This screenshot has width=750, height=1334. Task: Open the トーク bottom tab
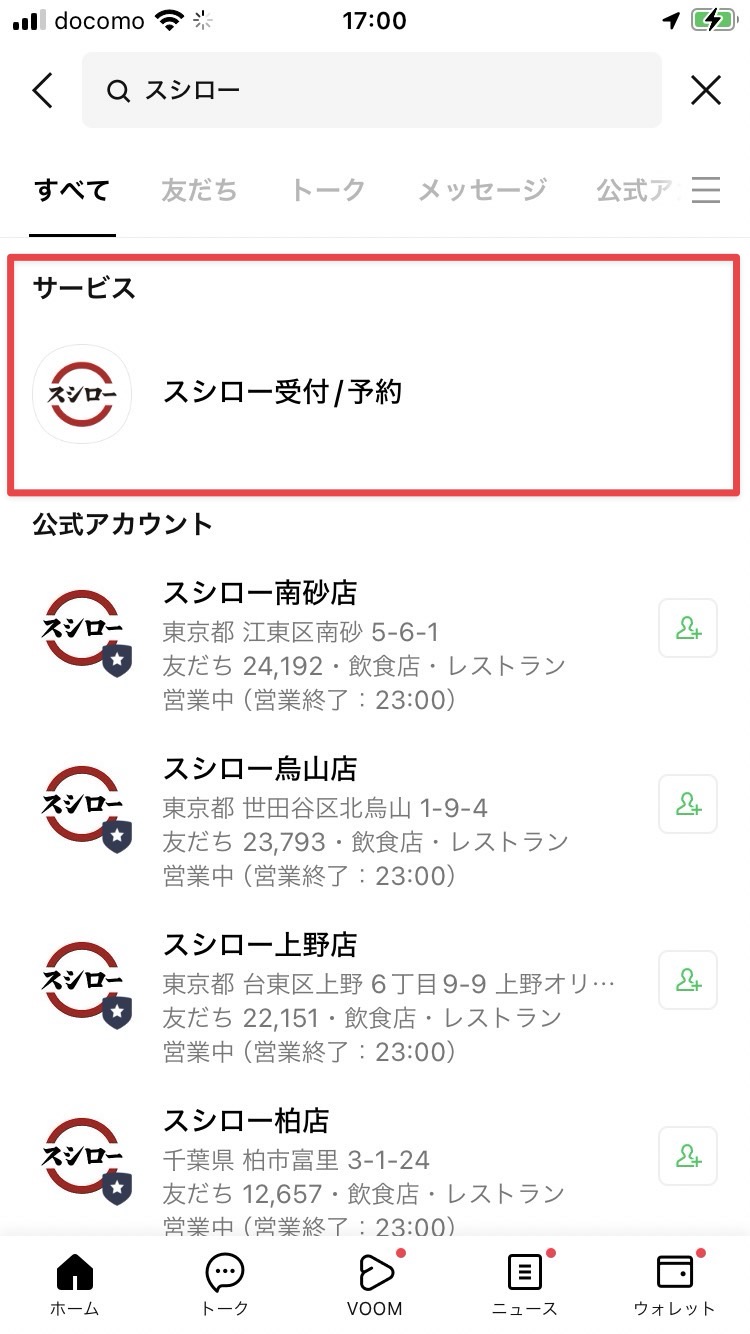225,1284
